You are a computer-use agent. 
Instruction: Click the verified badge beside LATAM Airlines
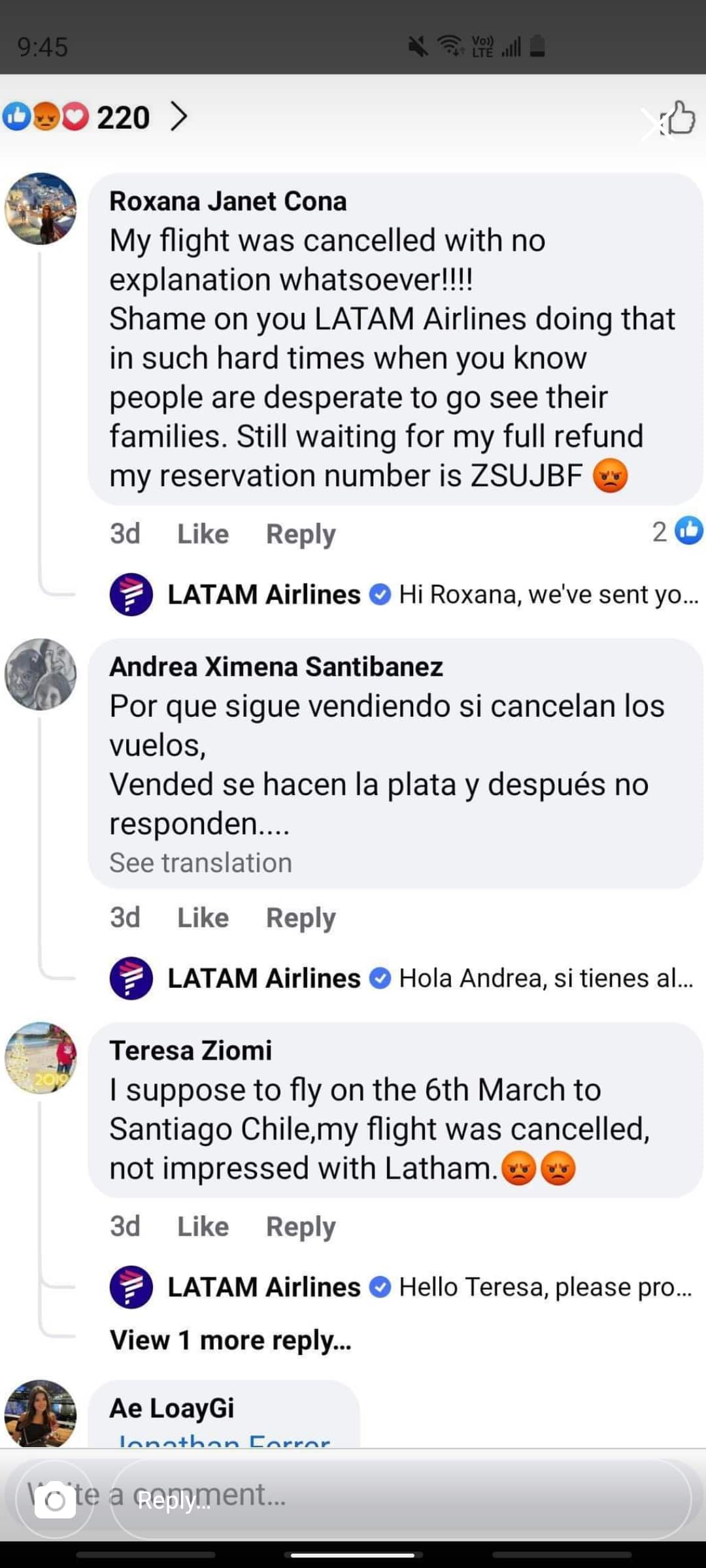click(x=379, y=595)
